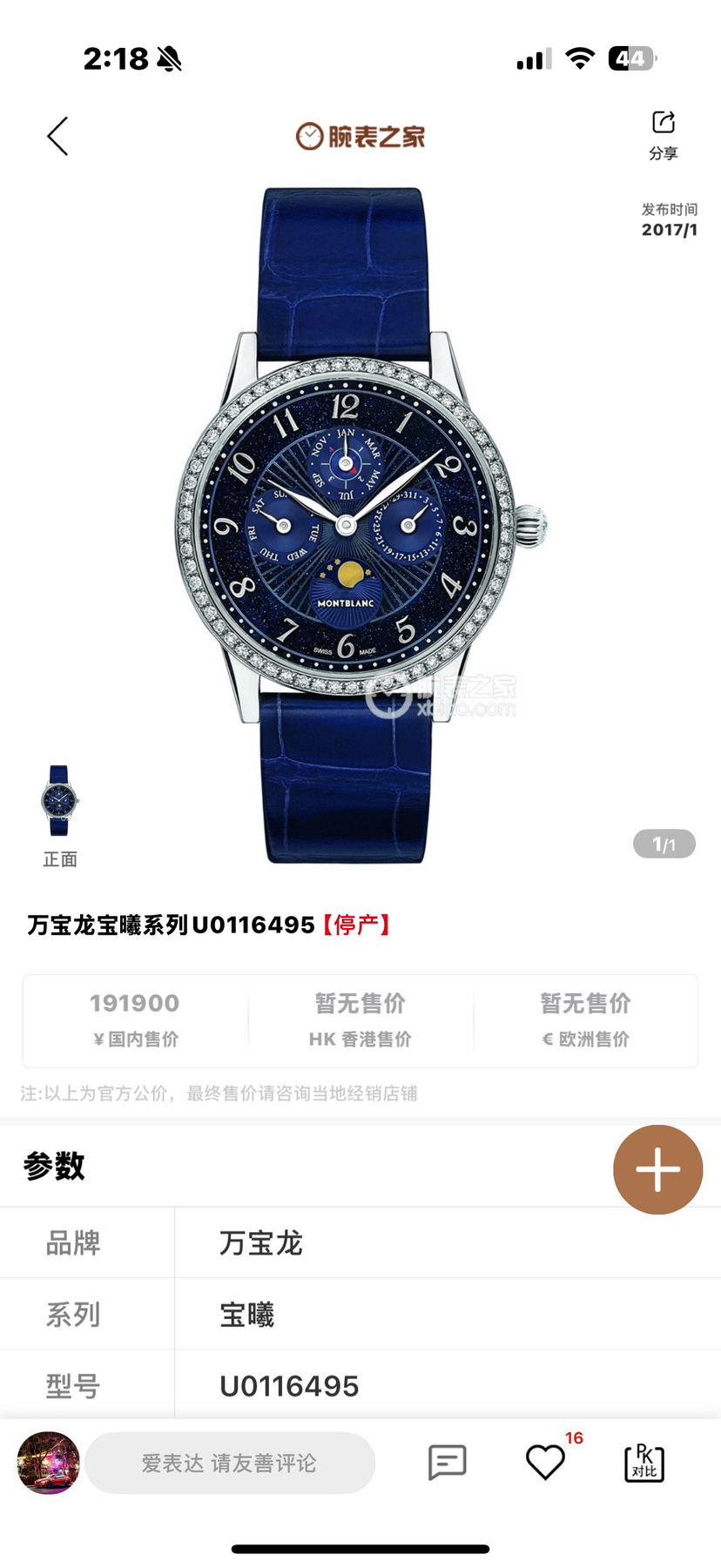Write a comment in the 请友善评论 box
The height and width of the screenshot is (1568, 721).
click(x=230, y=1464)
